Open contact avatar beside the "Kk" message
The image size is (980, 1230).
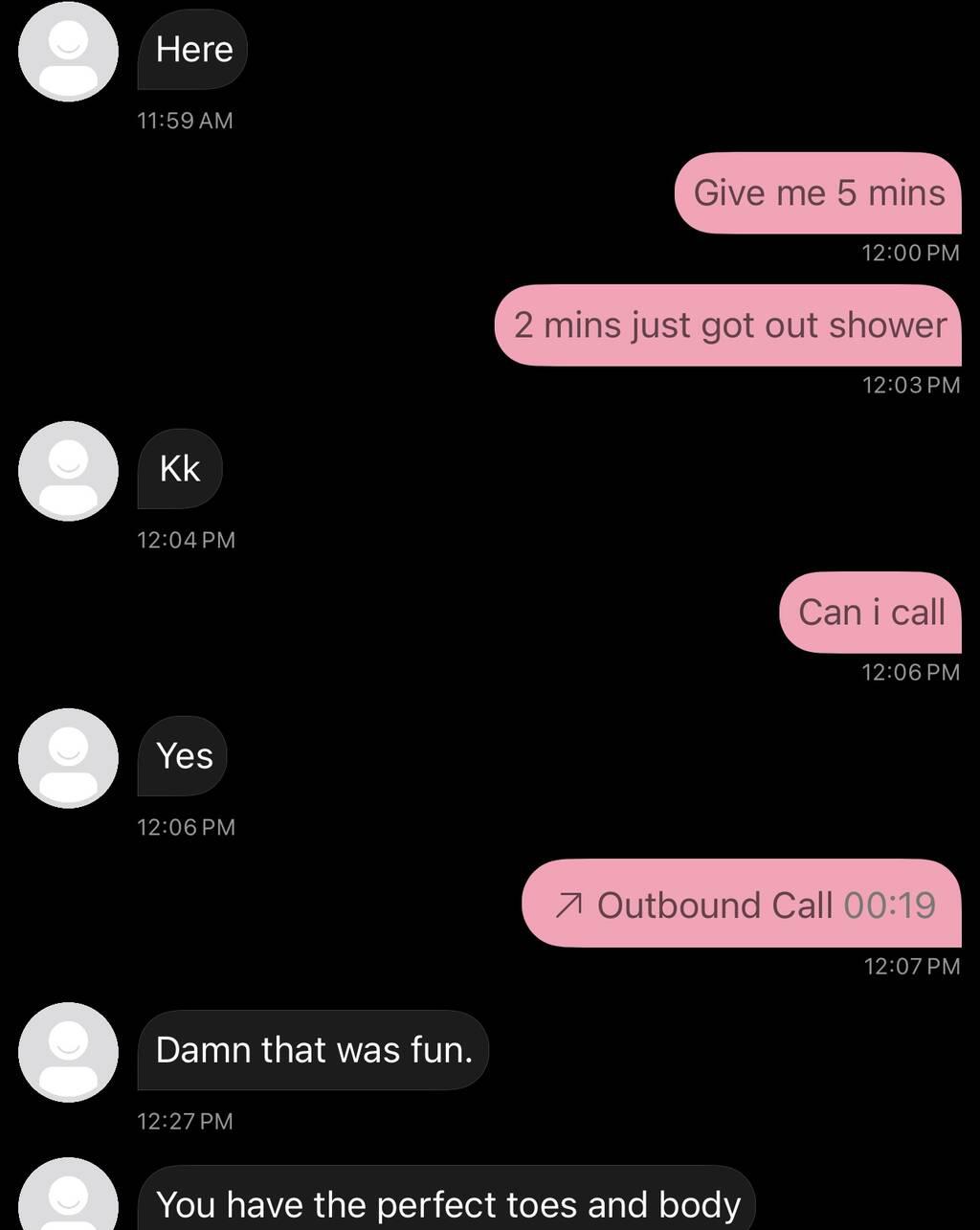tap(68, 470)
